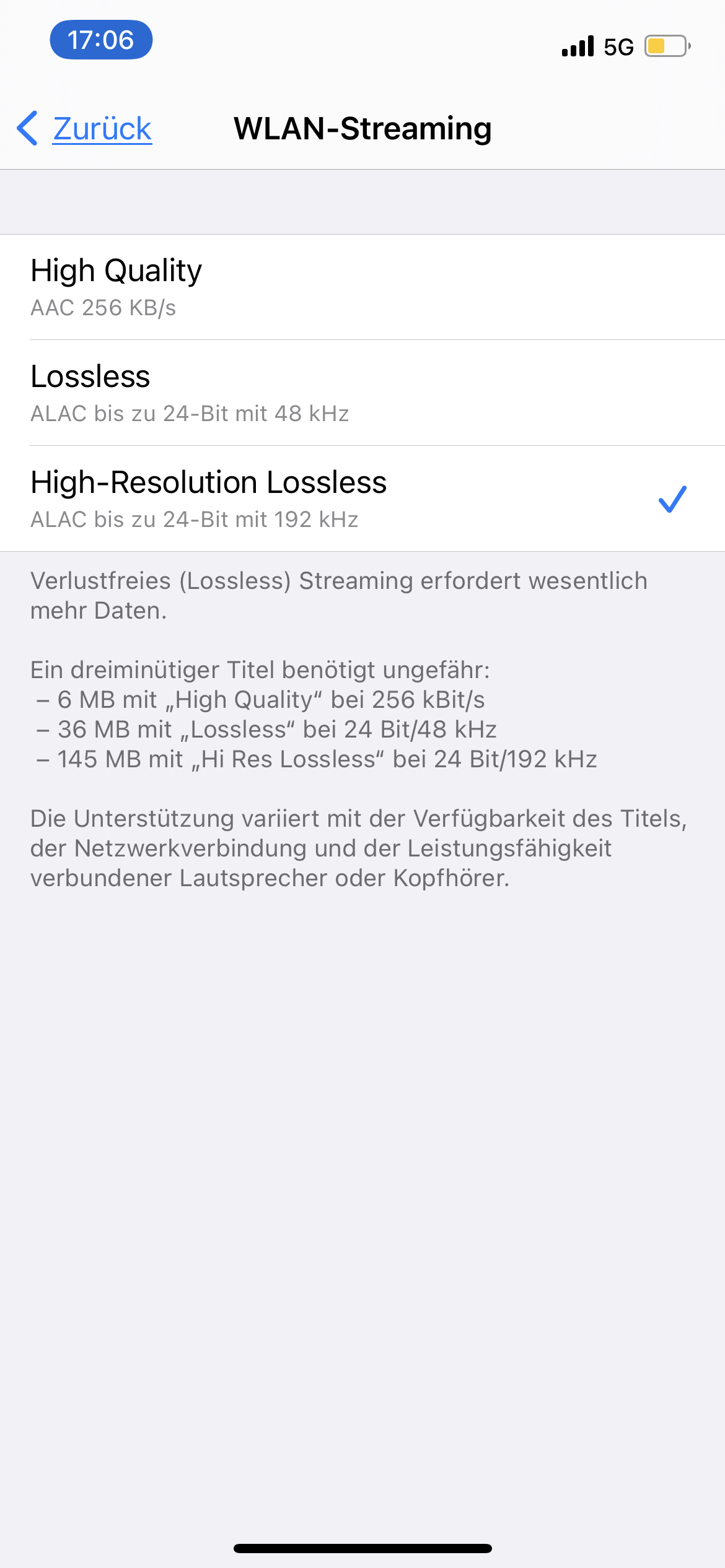This screenshot has height=1568, width=725.
Task: Go back via the Zurück button
Action: point(86,129)
